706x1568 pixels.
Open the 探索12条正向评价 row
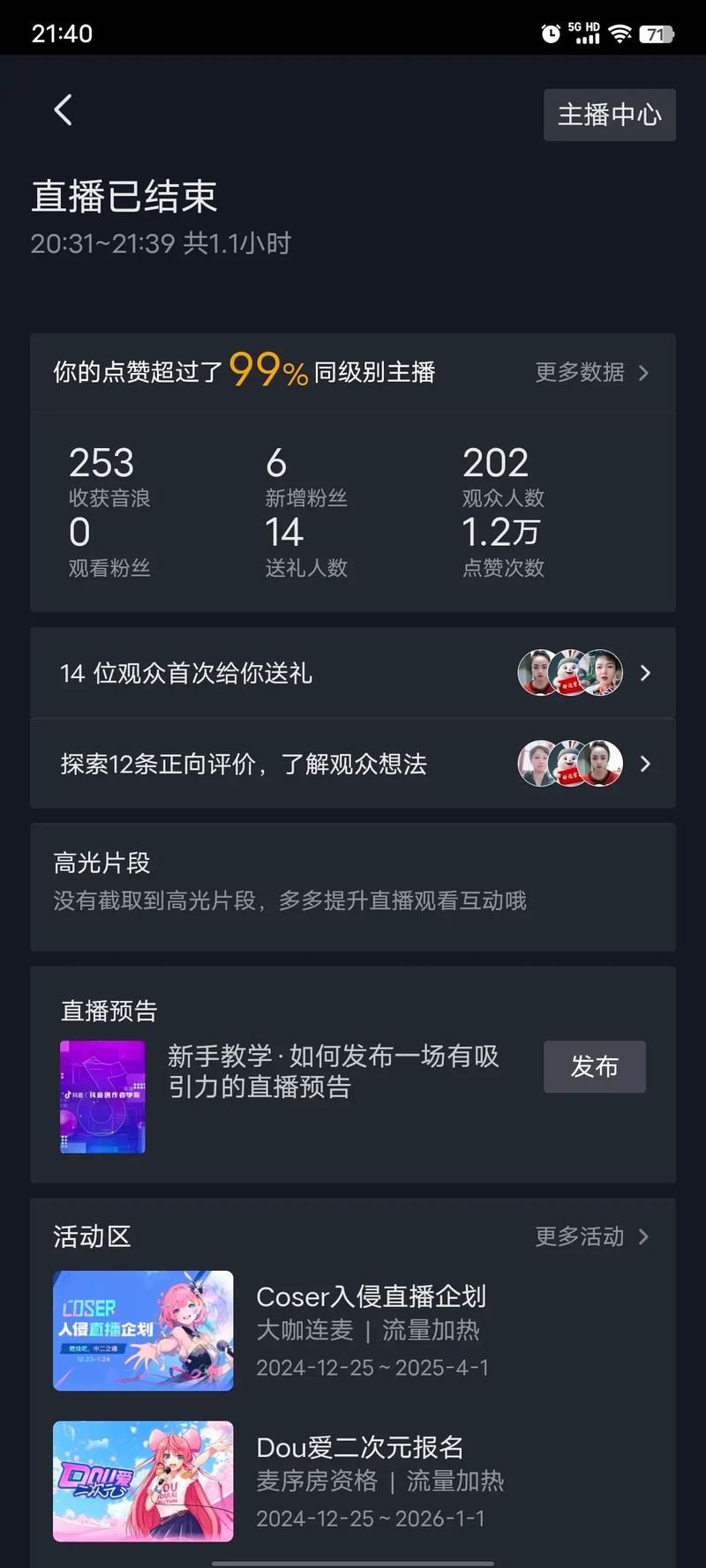coord(353,764)
